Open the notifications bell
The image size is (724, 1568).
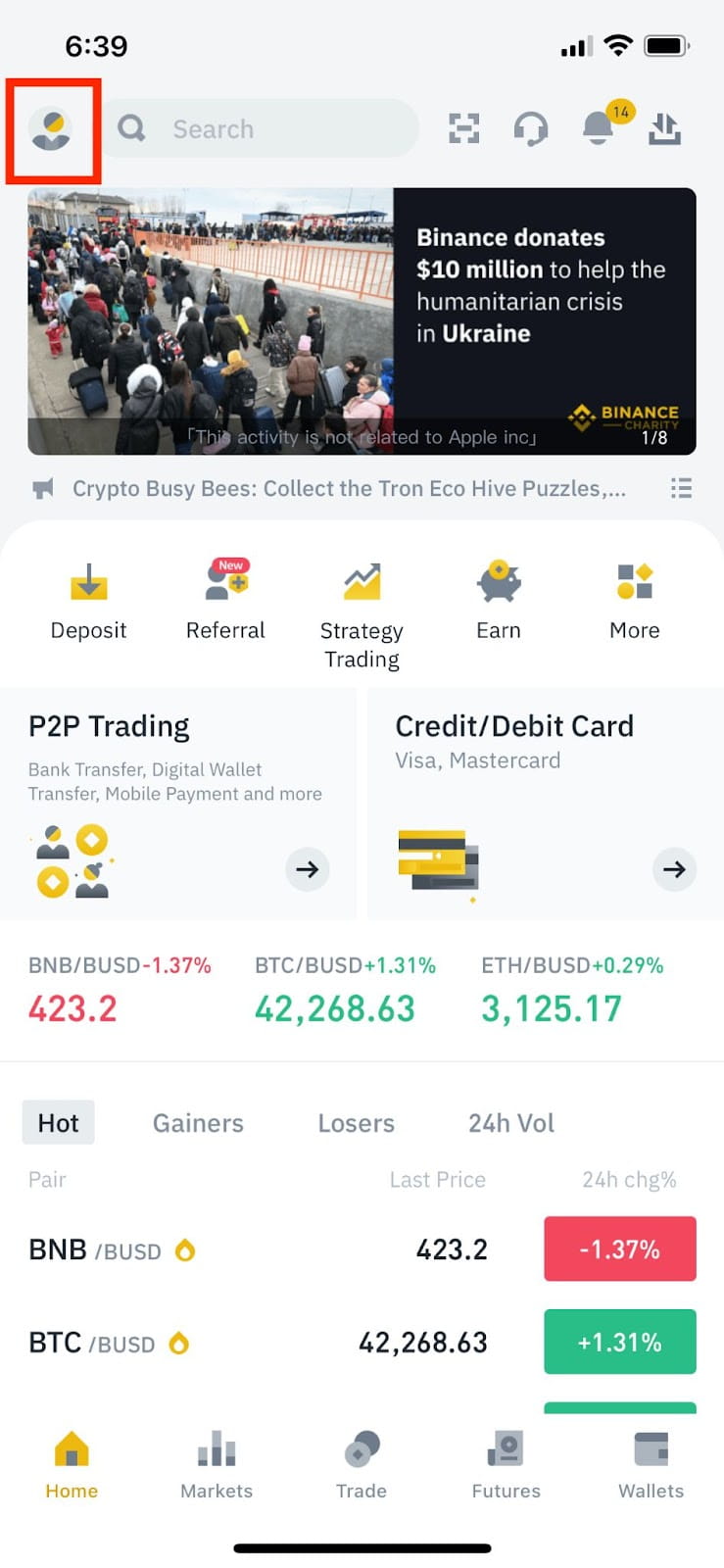pos(599,128)
